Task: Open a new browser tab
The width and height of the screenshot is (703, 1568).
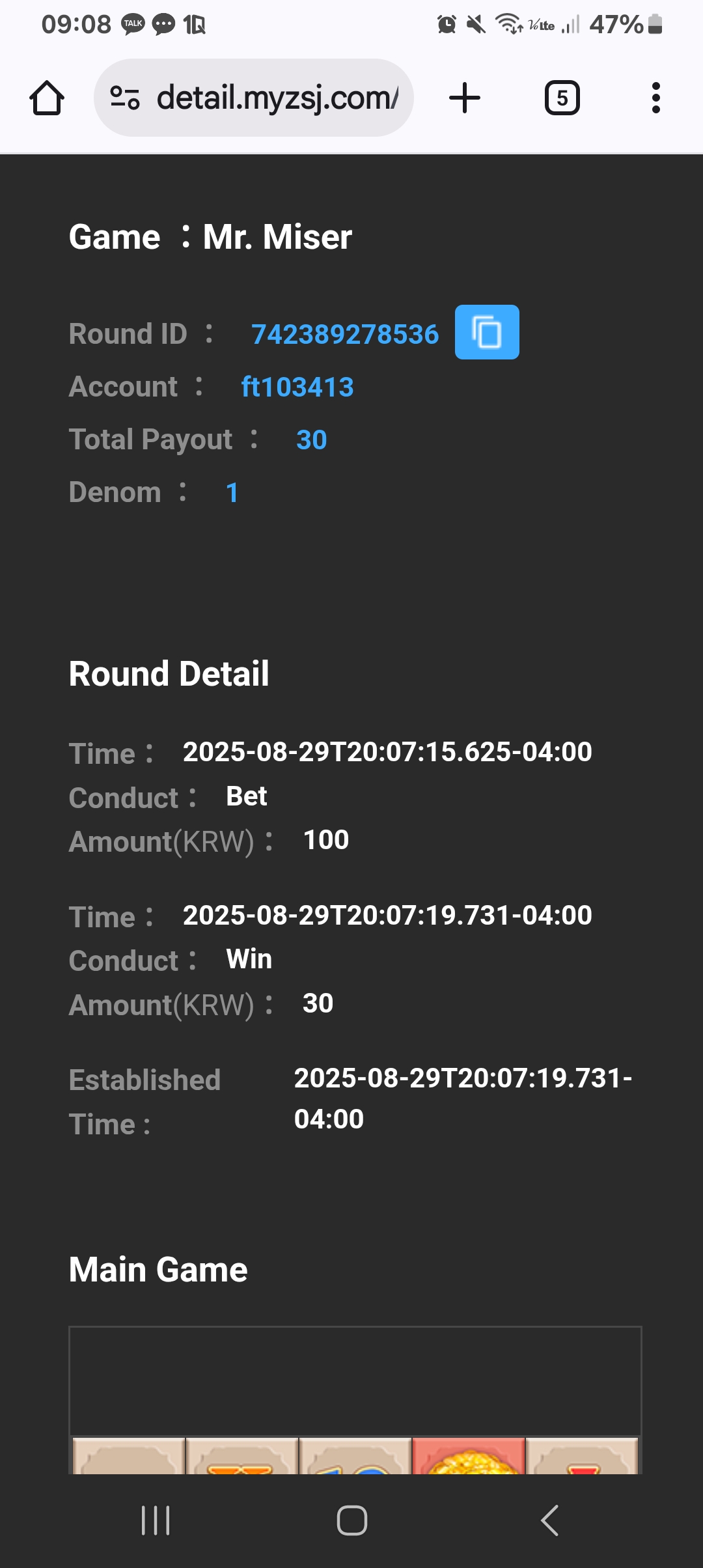Action: tap(465, 98)
